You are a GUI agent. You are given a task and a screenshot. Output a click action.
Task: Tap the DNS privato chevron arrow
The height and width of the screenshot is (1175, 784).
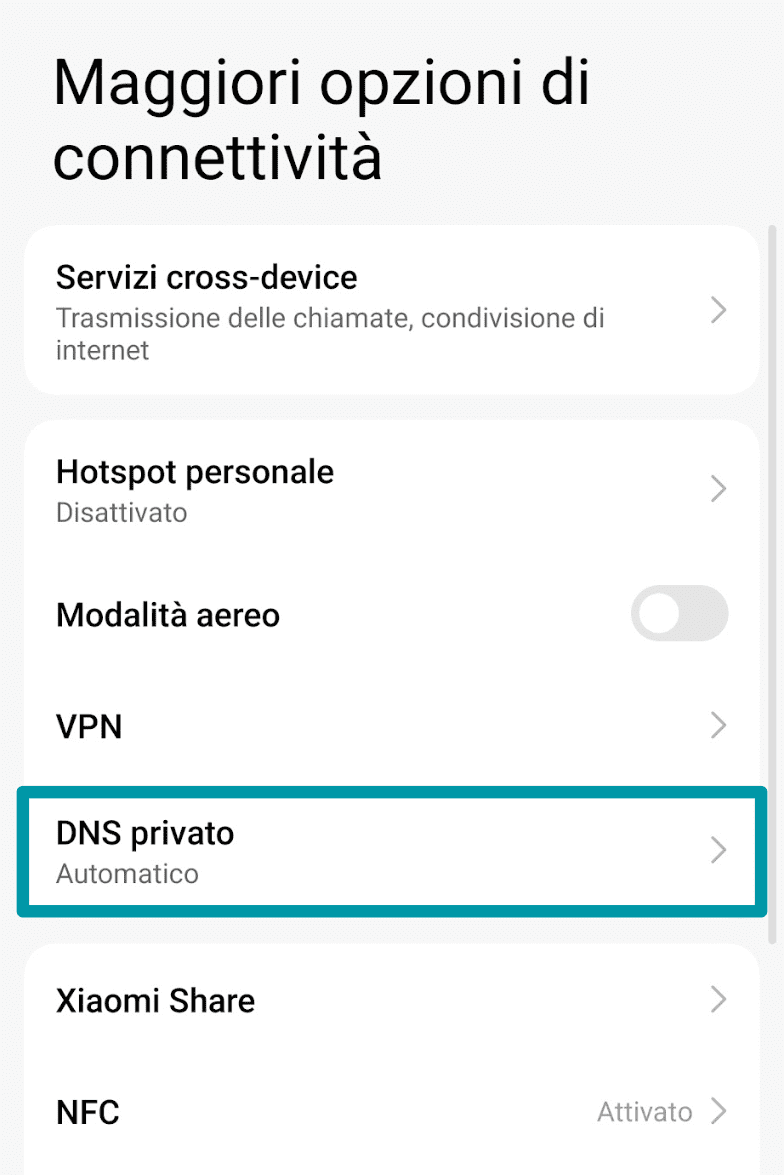coord(719,851)
